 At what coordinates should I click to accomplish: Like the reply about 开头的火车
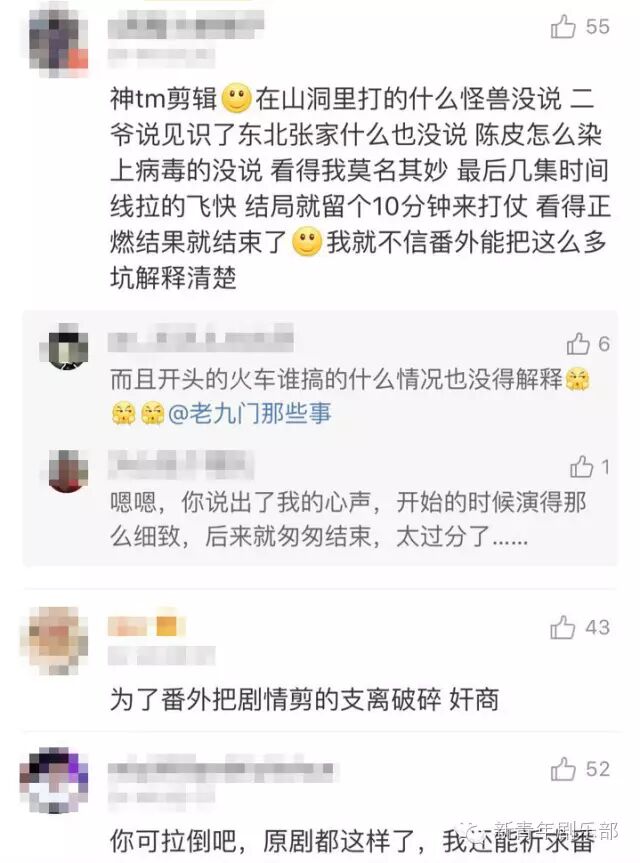point(579,344)
